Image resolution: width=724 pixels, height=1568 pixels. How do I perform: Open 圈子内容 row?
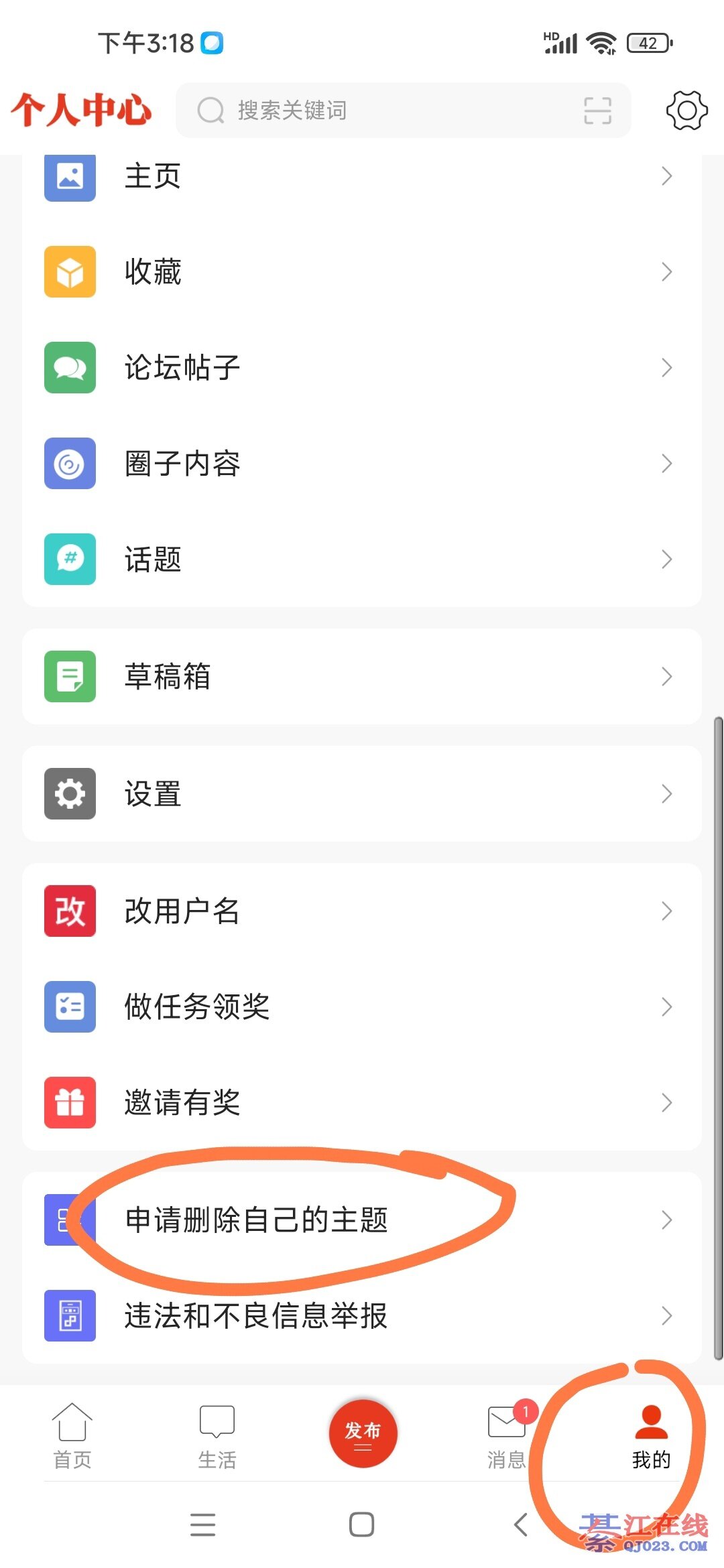(x=362, y=463)
